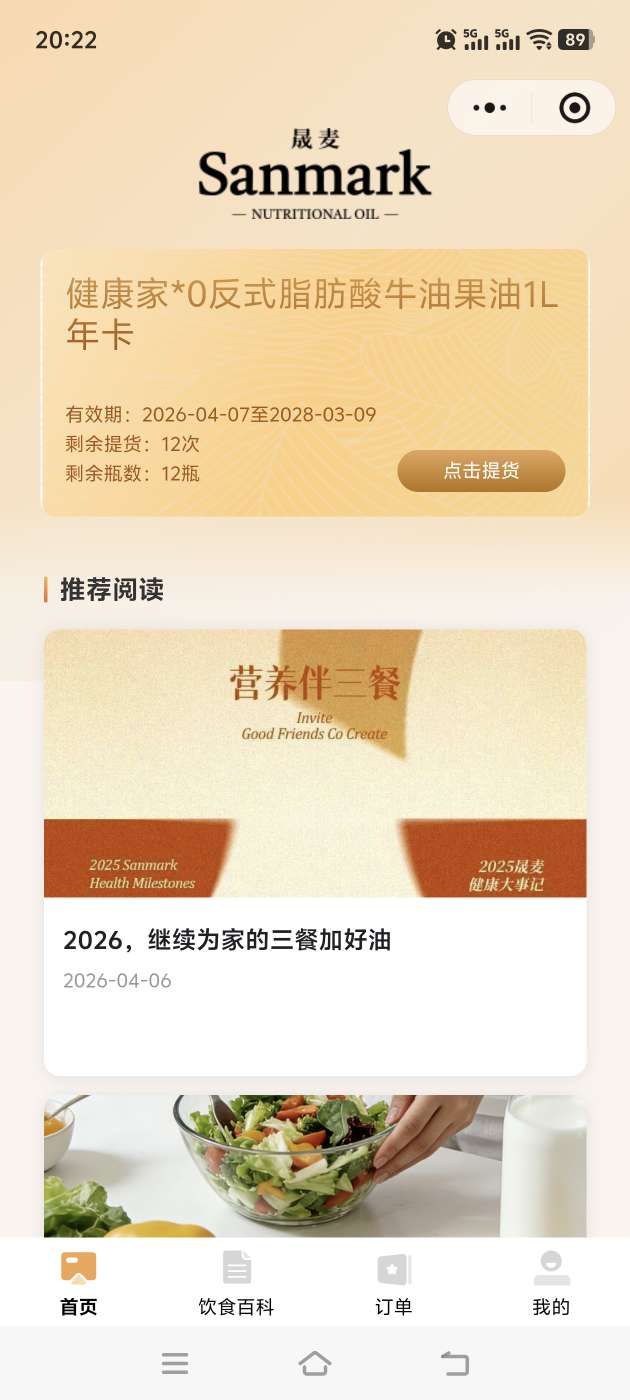Switch to the 饮食百科 tab
This screenshot has height=1400, width=630.
(x=236, y=1283)
